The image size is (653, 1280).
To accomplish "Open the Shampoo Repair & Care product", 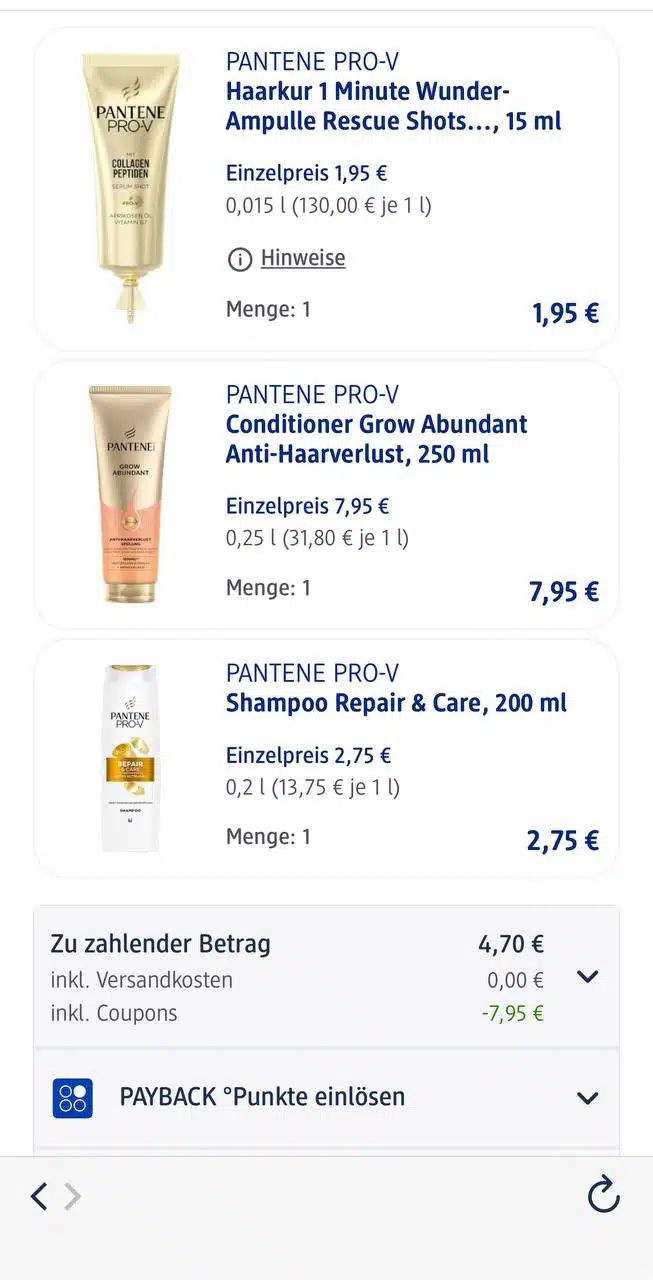I will 396,703.
